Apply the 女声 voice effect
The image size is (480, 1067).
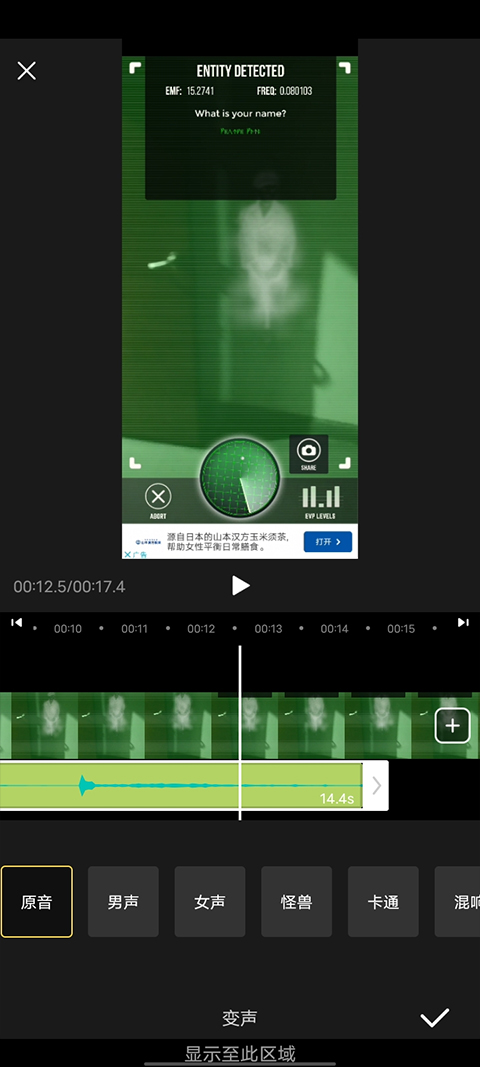point(210,902)
